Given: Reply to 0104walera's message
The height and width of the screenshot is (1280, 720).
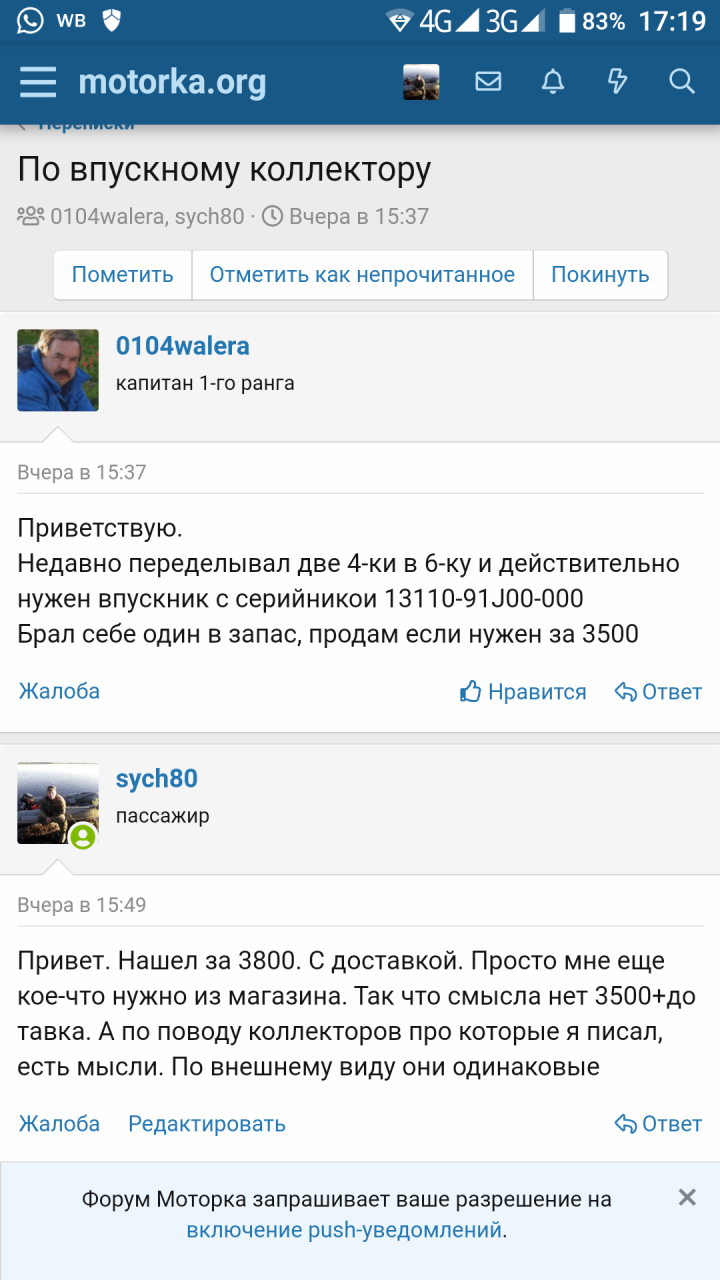Looking at the screenshot, I should click(x=658, y=692).
